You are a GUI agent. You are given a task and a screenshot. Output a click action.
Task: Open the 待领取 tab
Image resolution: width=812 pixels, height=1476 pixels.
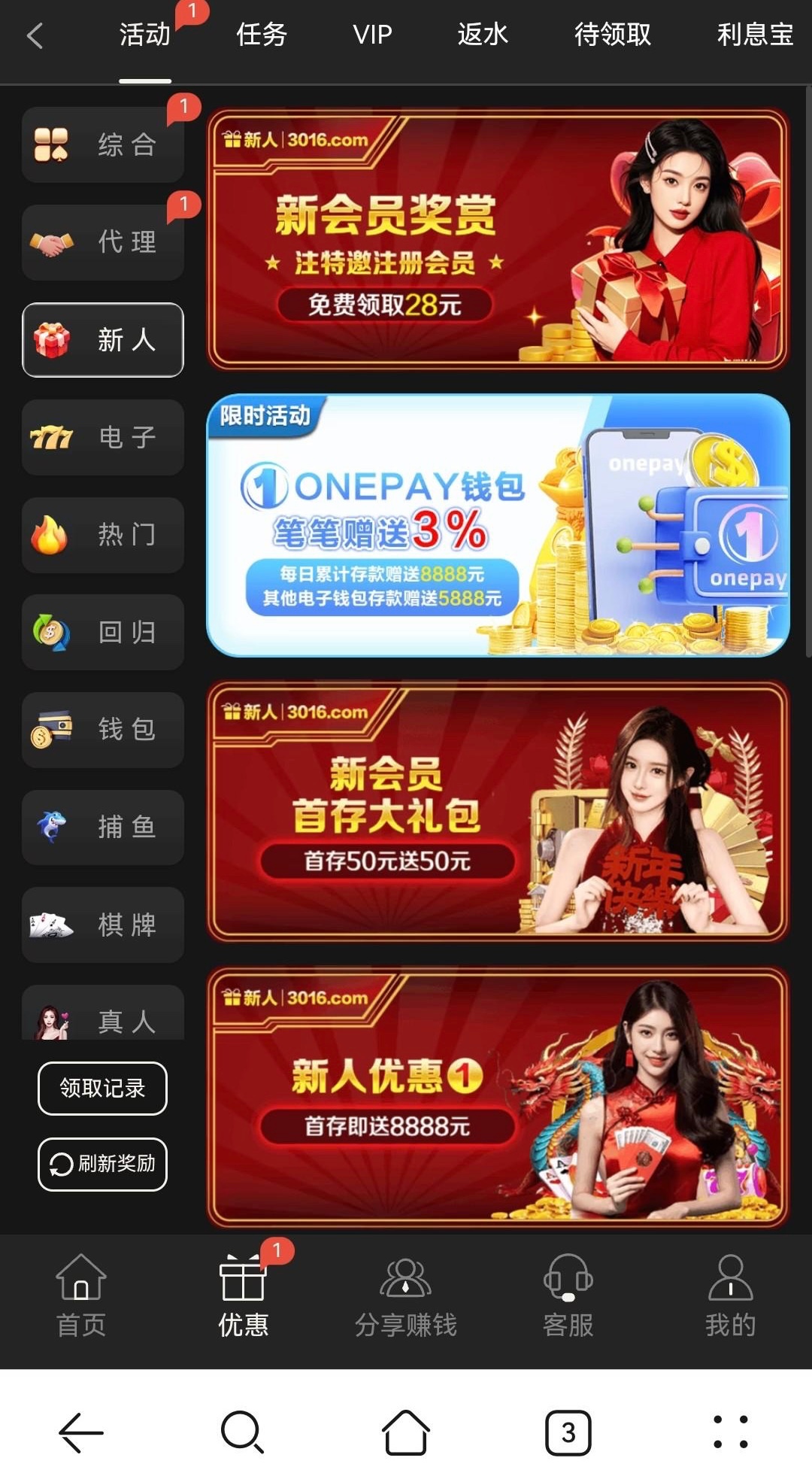click(612, 35)
